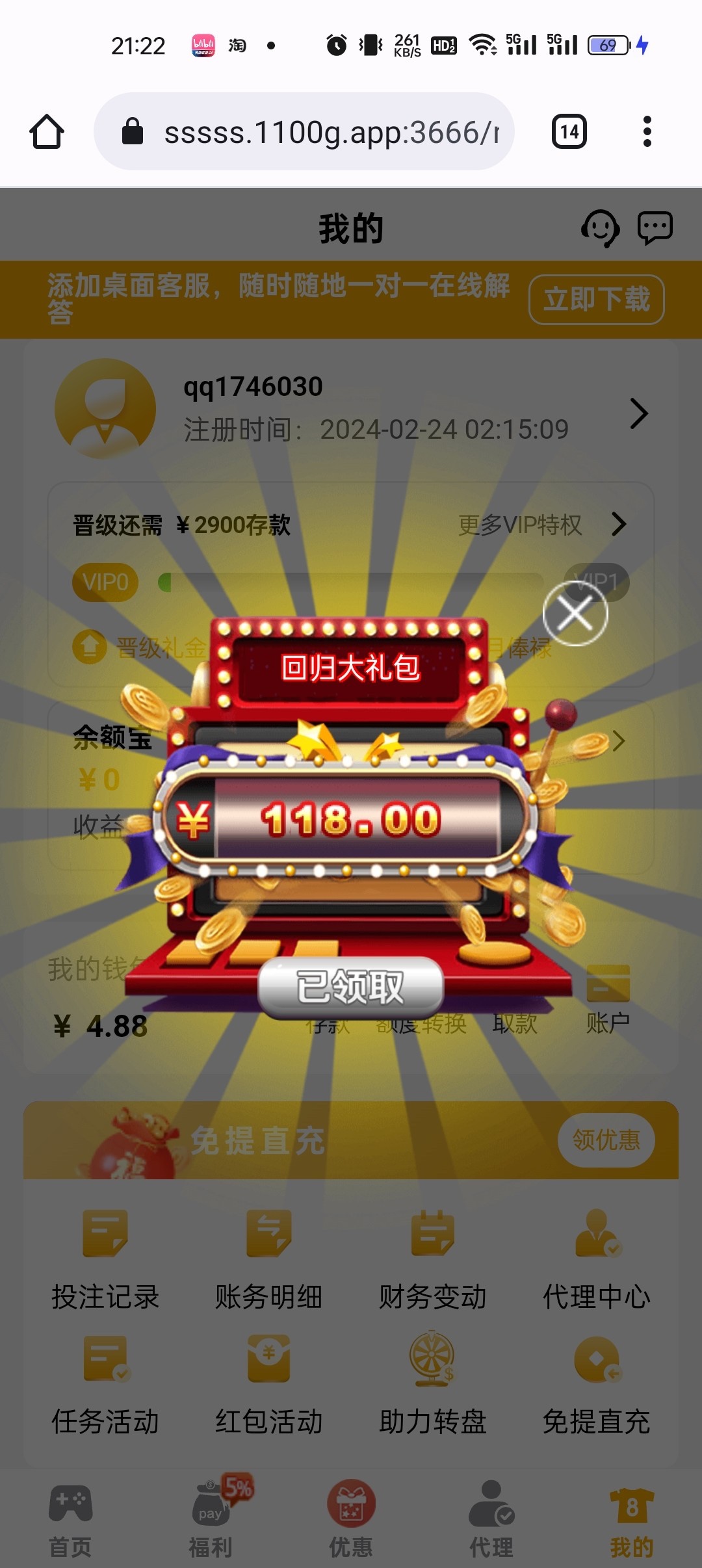Open the messages chat bubble icon

[x=655, y=228]
